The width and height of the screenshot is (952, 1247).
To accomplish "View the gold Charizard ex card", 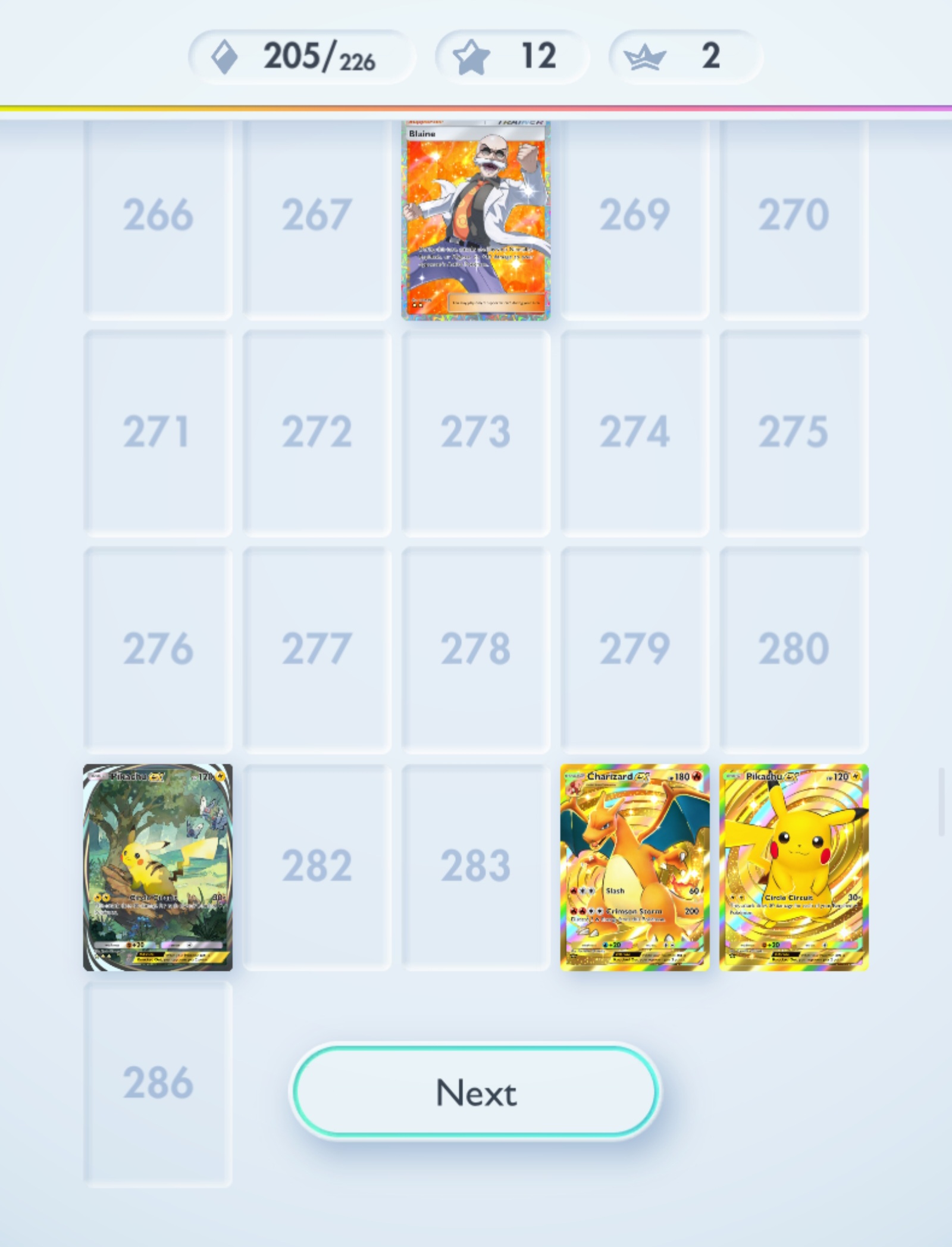I will [634, 867].
